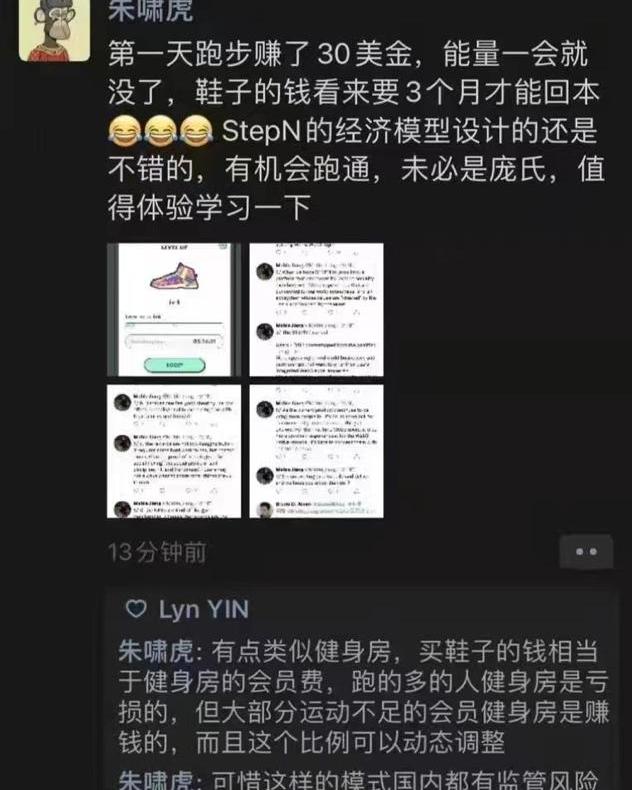Open the sneaker level-up image thumbnail
This screenshot has height=790, width=632.
pyautogui.click(x=173, y=309)
